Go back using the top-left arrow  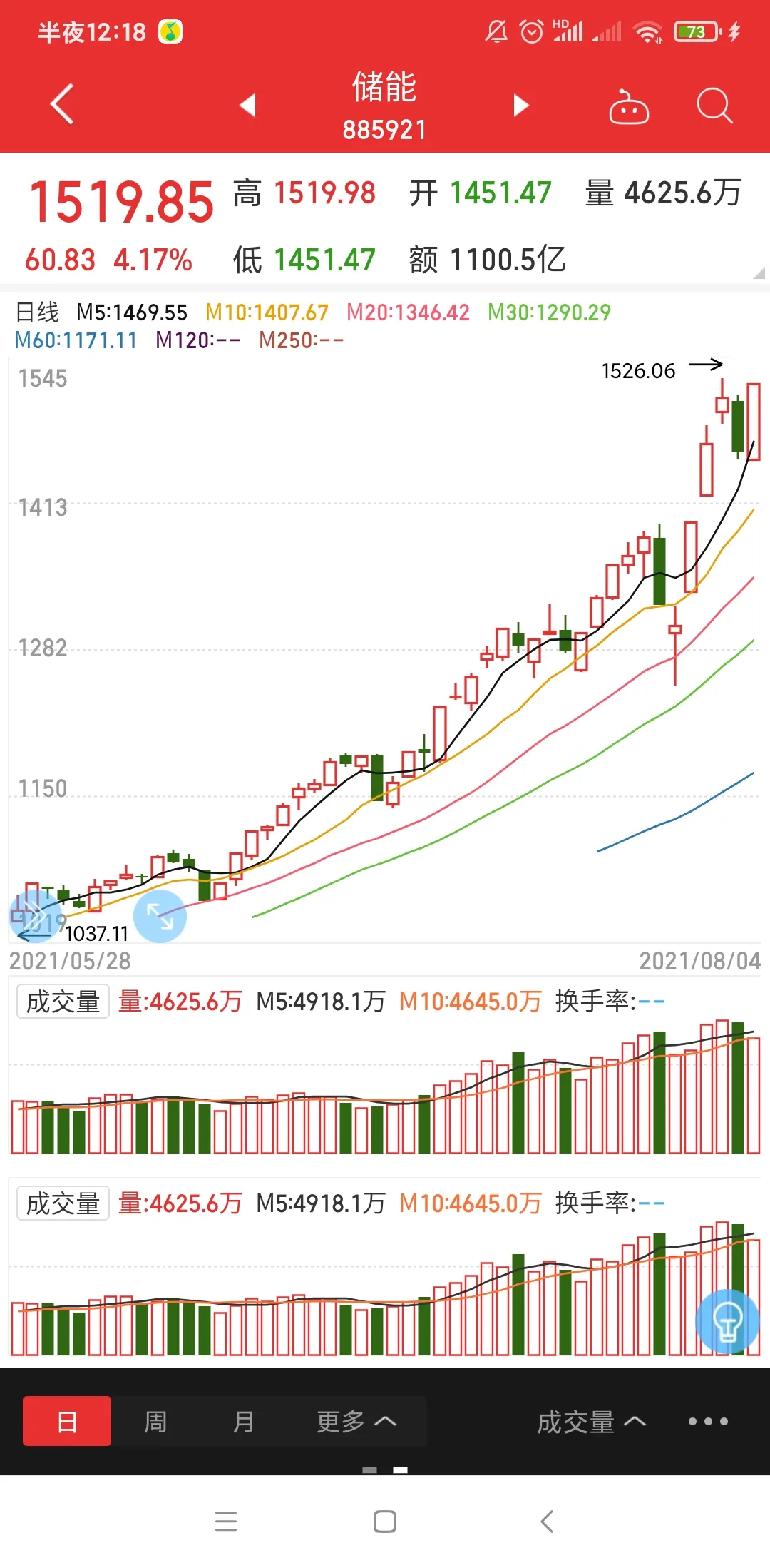click(63, 104)
